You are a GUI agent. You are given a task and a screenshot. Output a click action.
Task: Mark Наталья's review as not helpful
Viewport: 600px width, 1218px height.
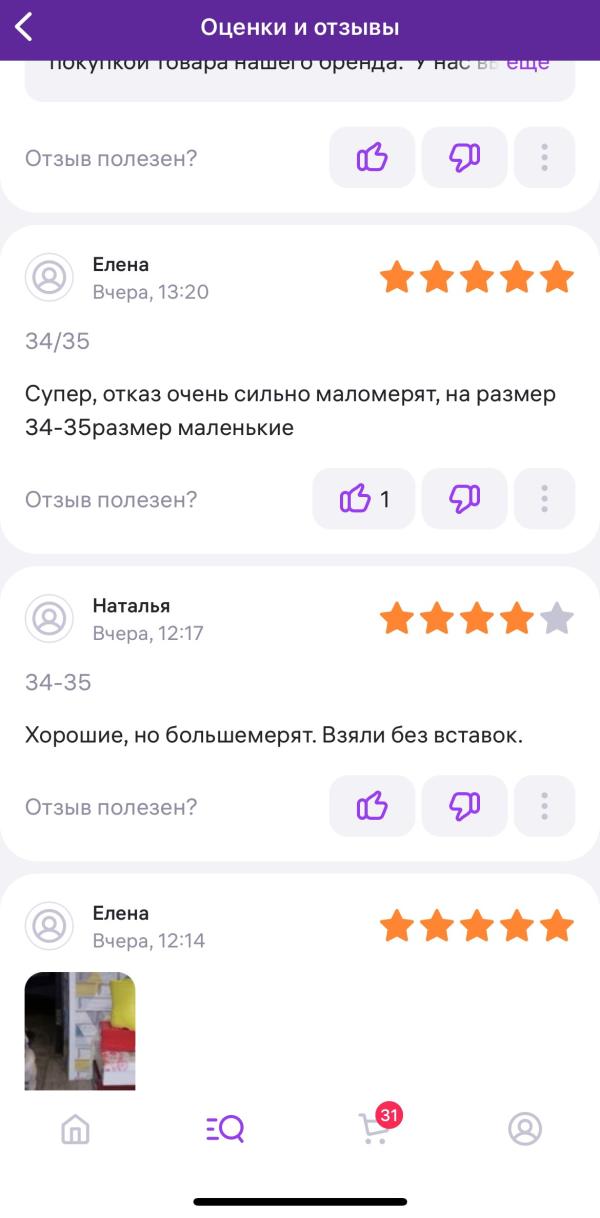[x=464, y=806]
